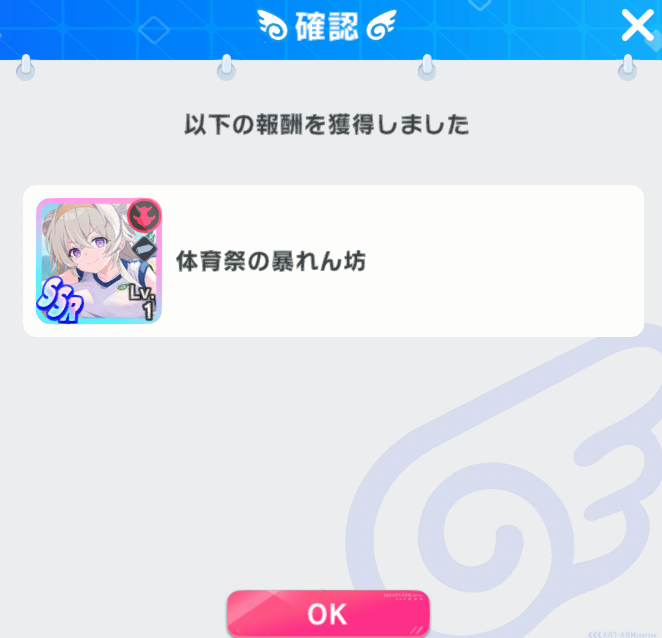Close the 確認 dialog with X
Viewport: 662px width, 638px height.
pyautogui.click(x=637, y=25)
